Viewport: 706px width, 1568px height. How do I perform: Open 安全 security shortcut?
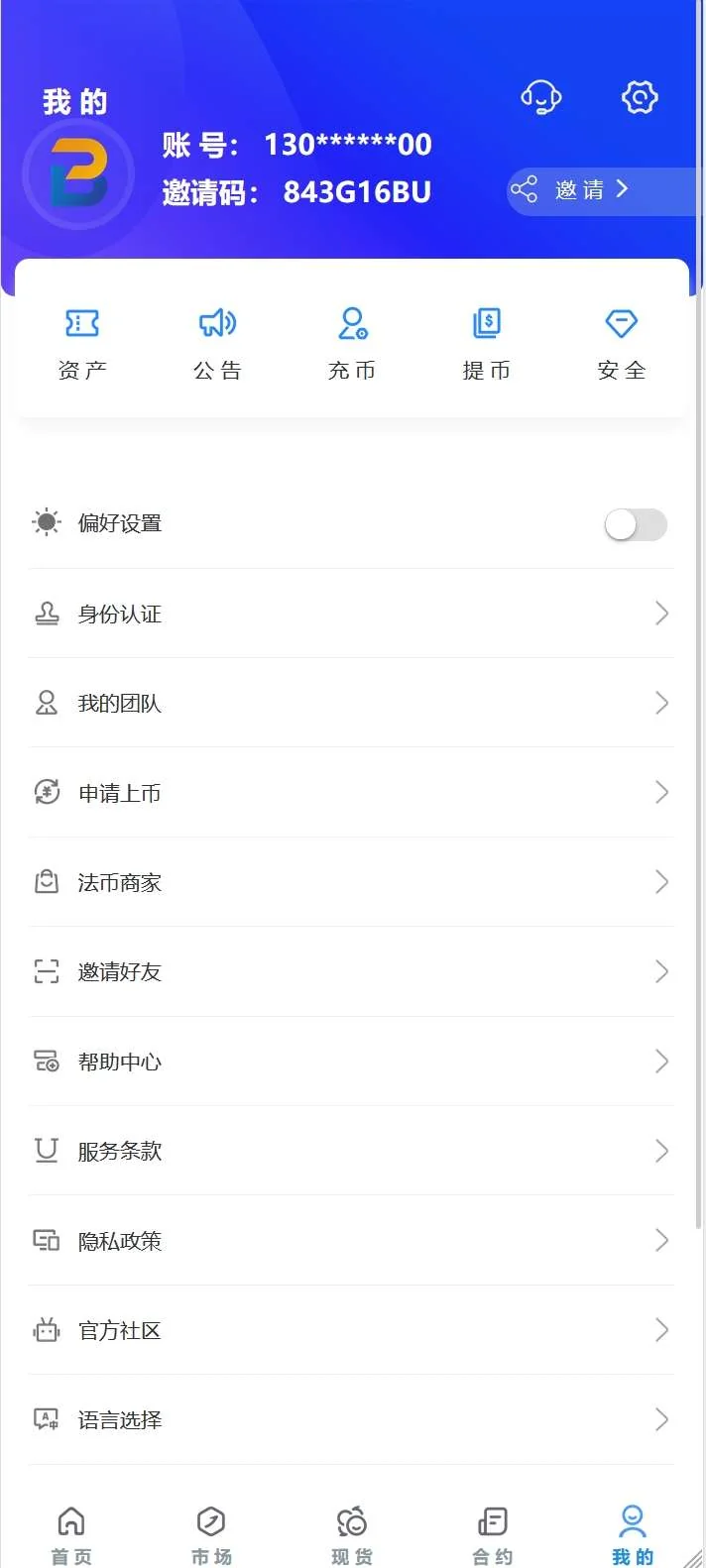point(622,343)
